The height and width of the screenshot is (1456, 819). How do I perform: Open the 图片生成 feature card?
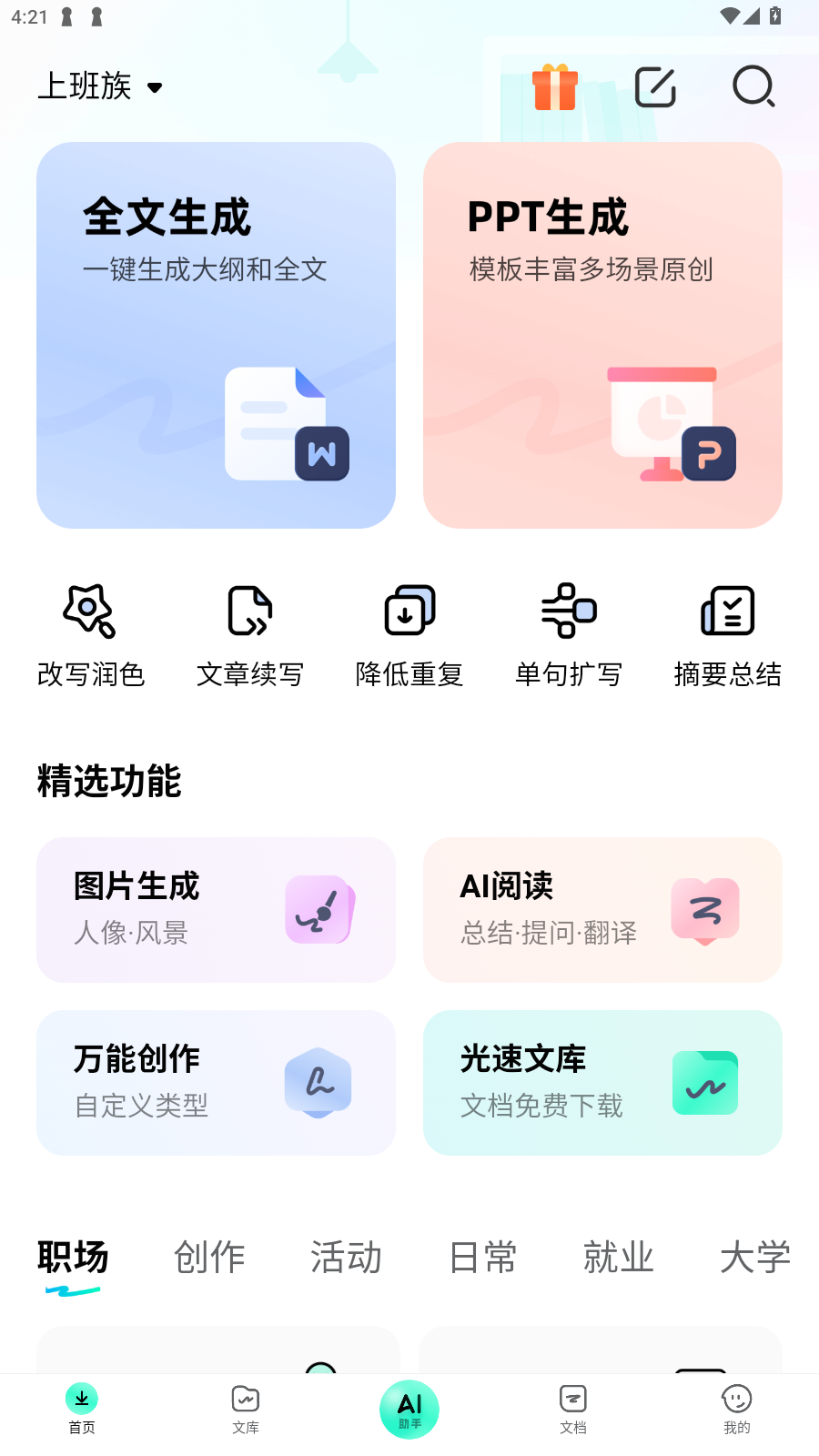pos(216,910)
